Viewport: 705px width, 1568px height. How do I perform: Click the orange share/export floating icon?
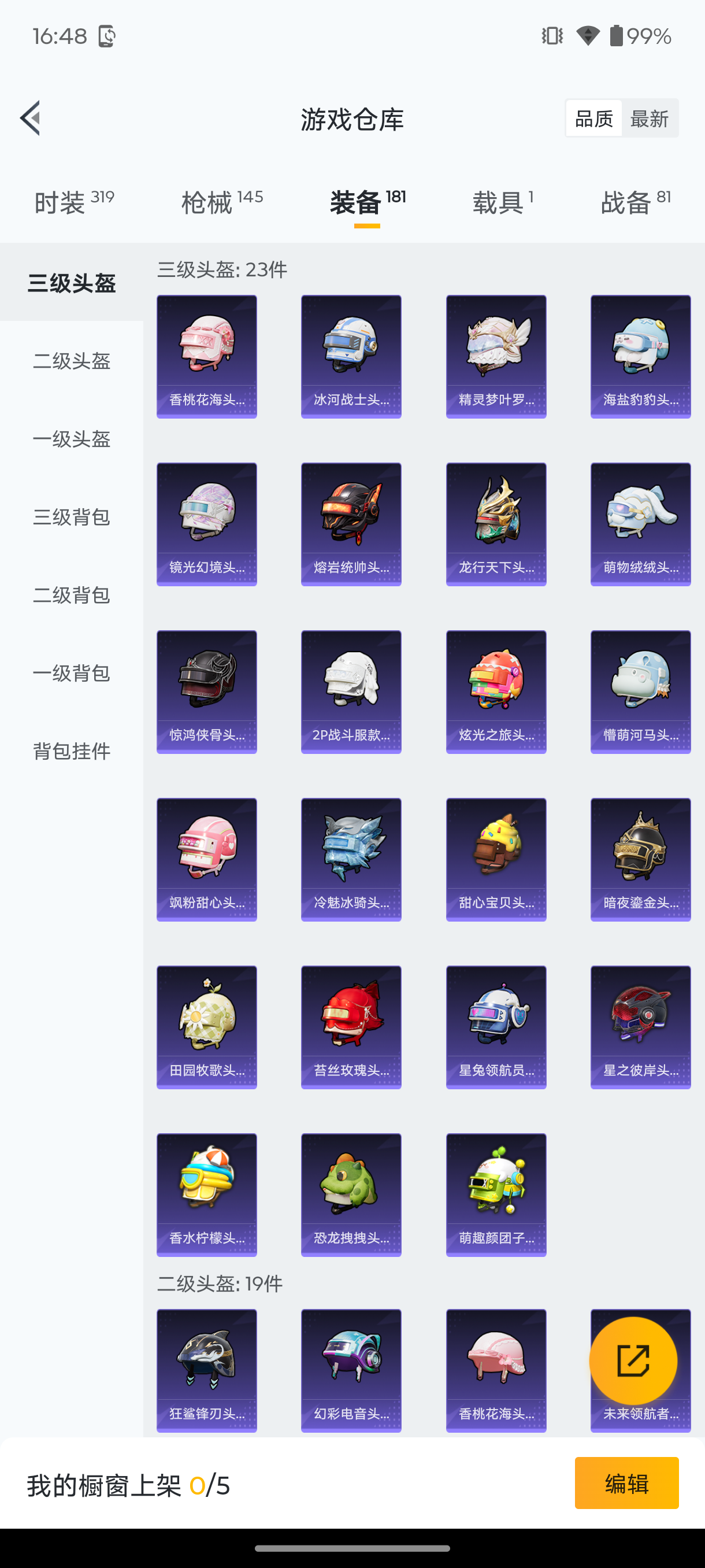click(x=633, y=1360)
